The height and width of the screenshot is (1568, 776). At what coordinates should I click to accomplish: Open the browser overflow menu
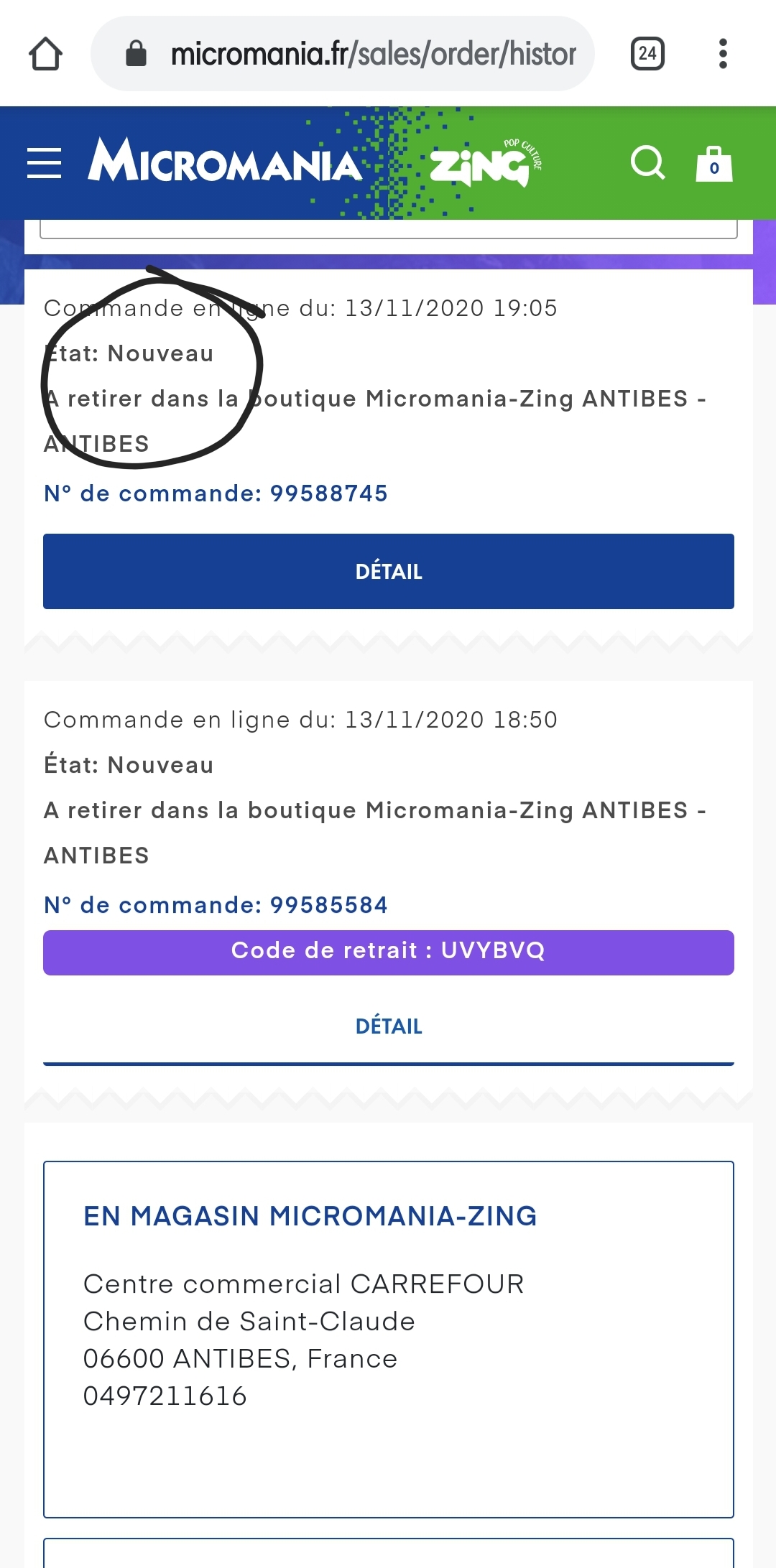723,54
